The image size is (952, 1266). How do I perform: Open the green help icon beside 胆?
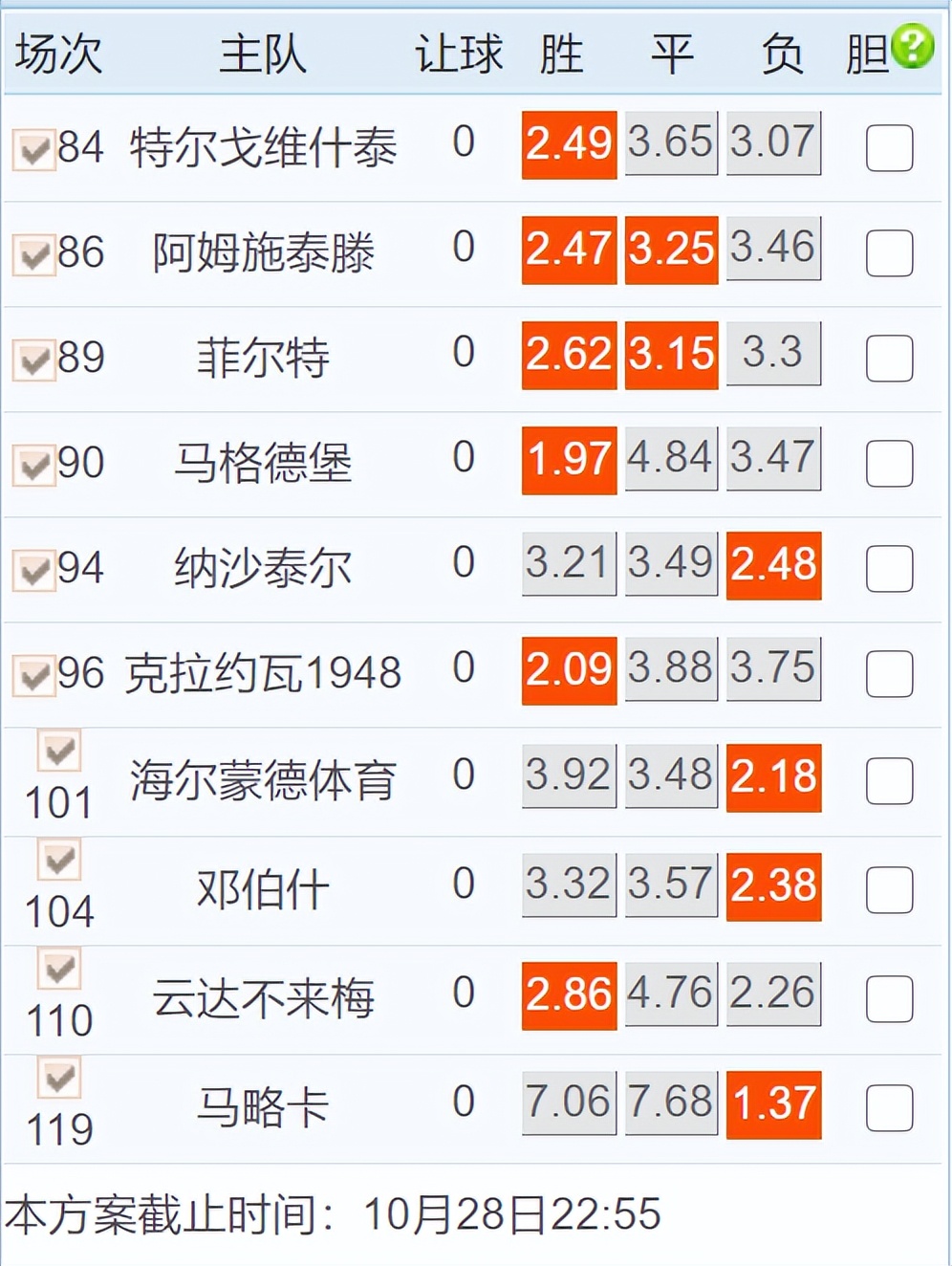point(913,46)
